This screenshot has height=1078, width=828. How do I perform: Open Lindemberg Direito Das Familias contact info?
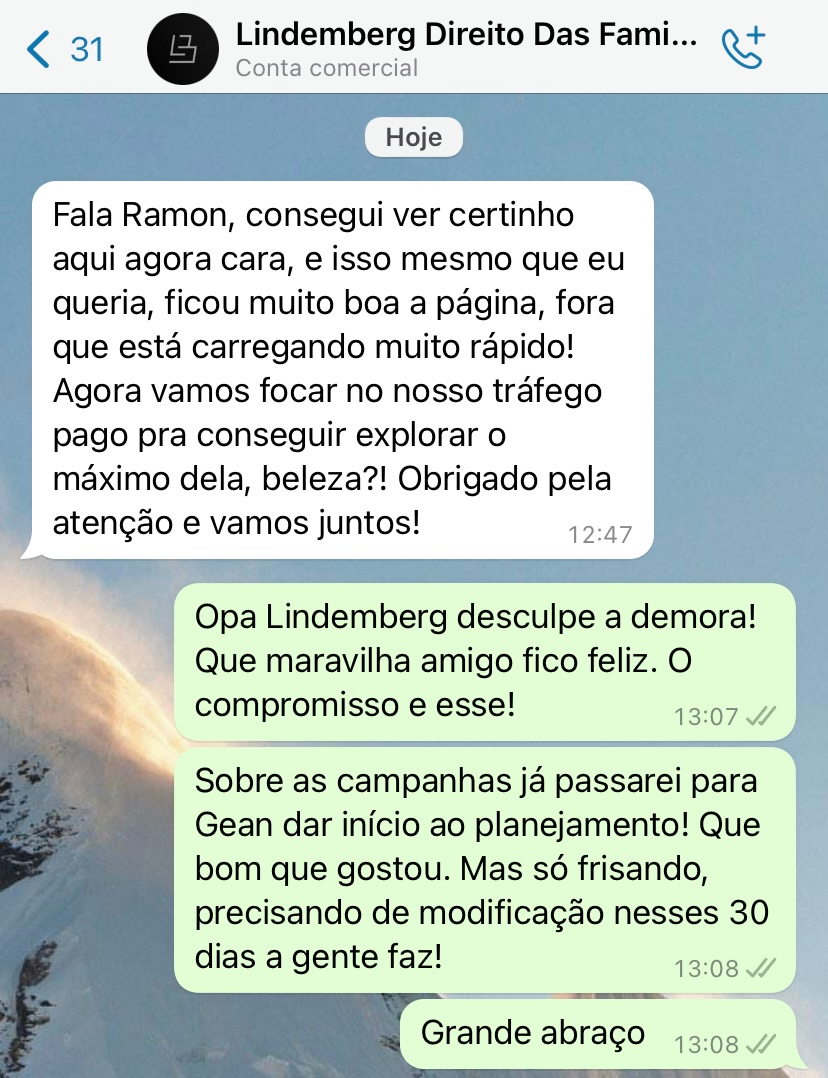(x=464, y=49)
